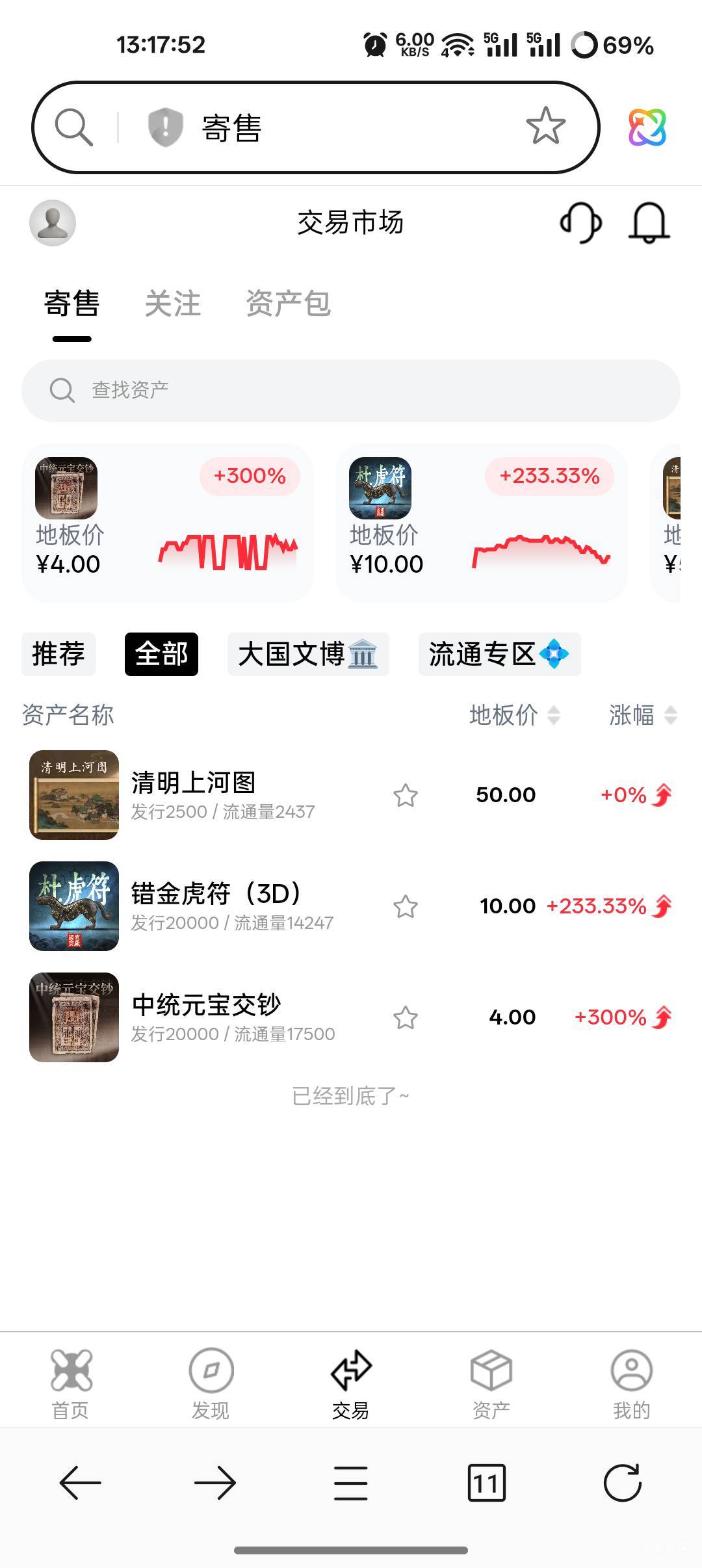Select the 推荐 filter chip
The image size is (702, 1568).
[x=58, y=654]
